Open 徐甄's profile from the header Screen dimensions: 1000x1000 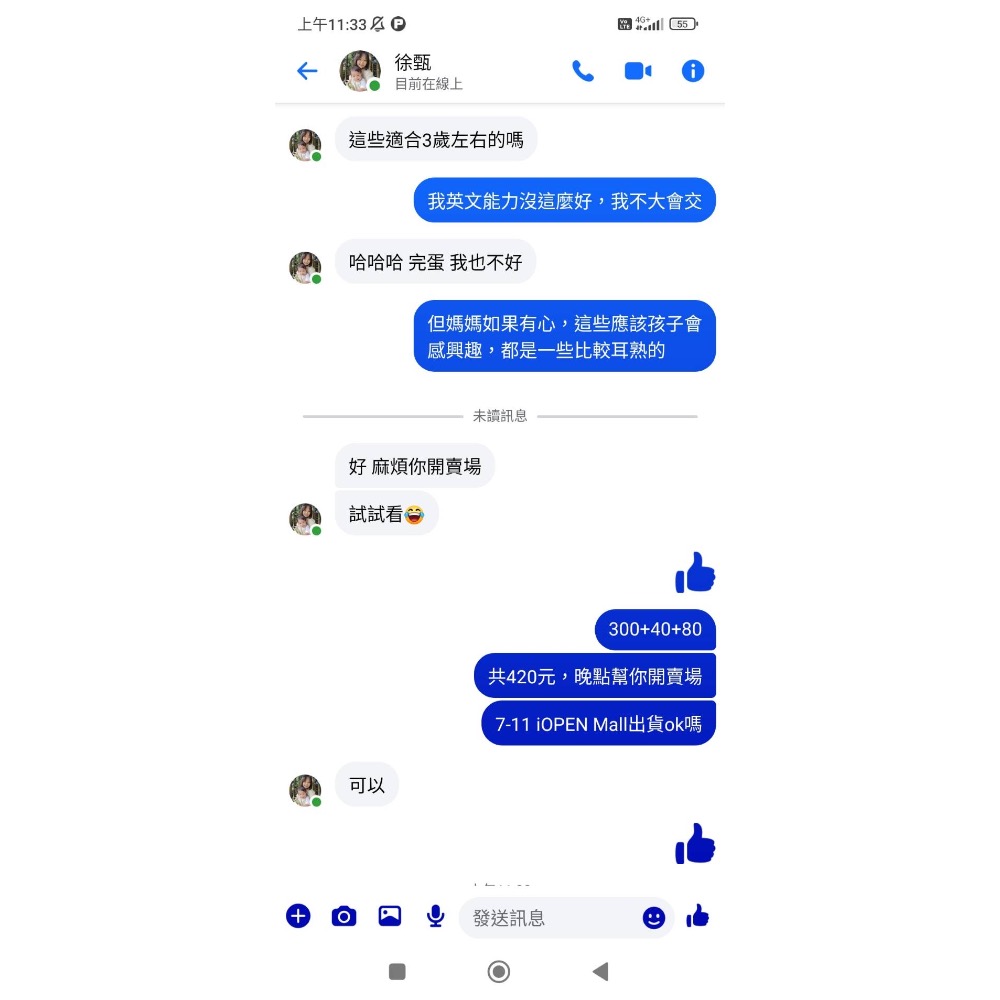412,71
